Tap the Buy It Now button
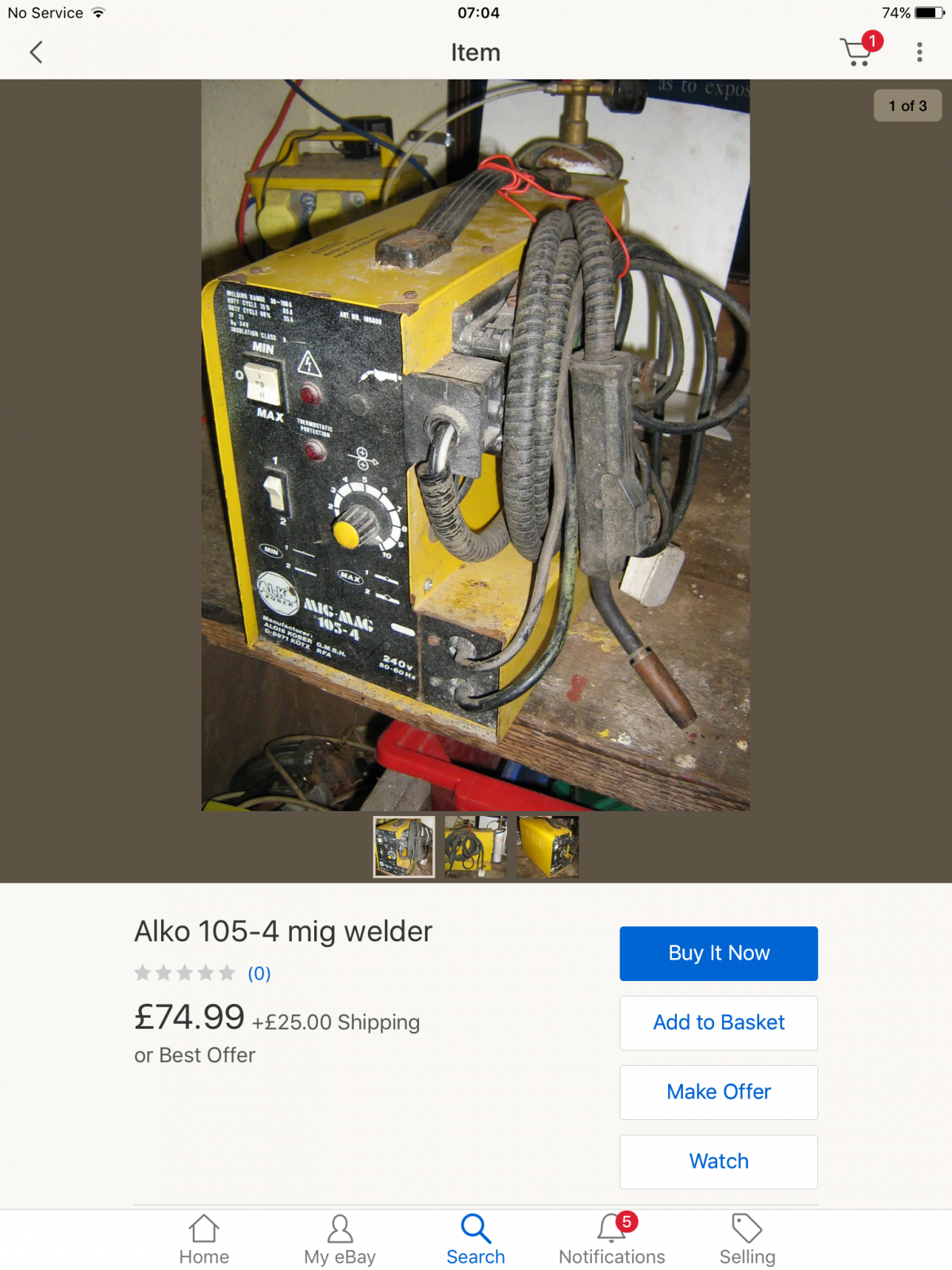This screenshot has width=952, height=1270. 718,953
